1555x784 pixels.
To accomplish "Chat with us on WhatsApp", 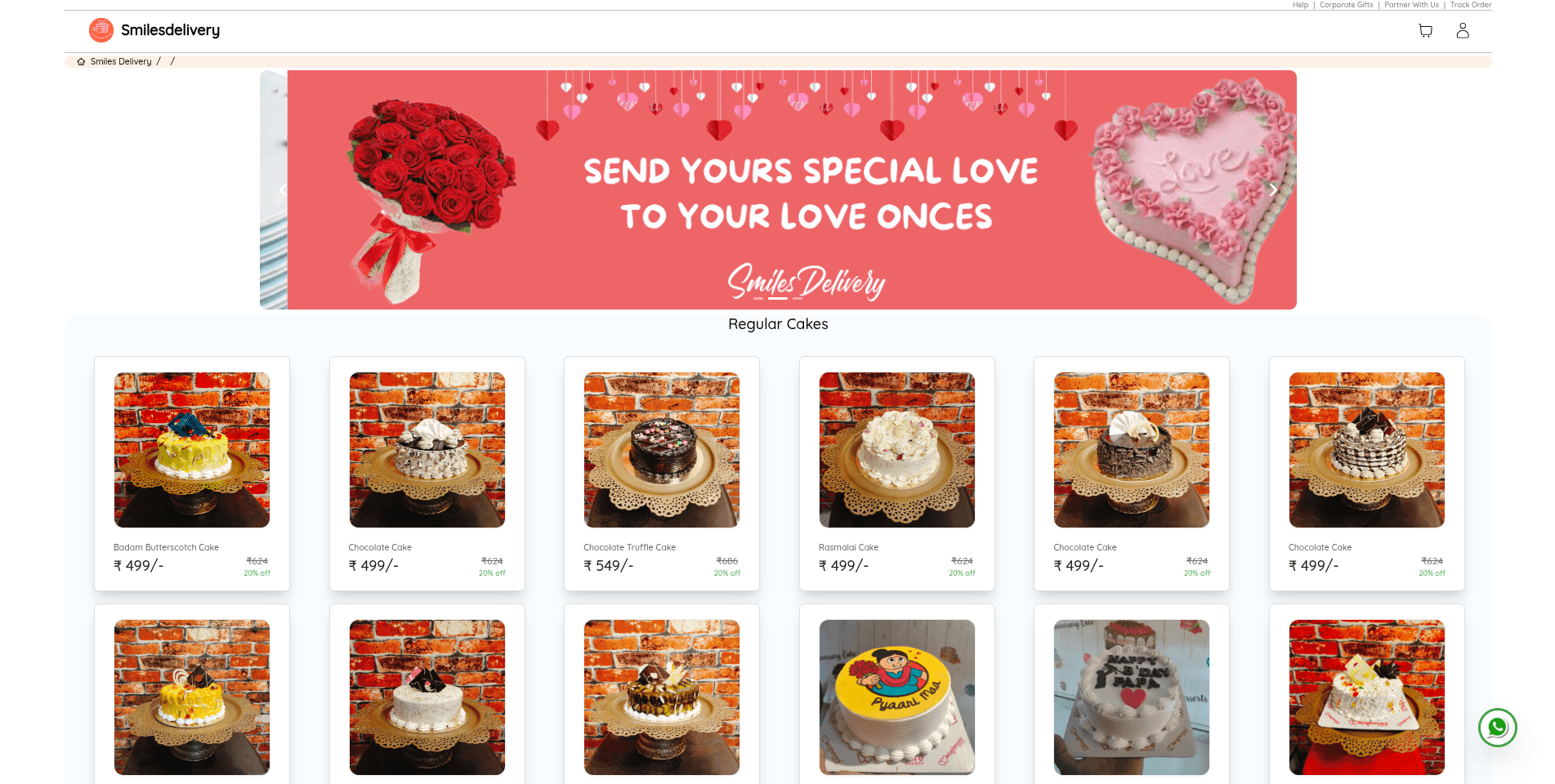I will tap(1497, 728).
